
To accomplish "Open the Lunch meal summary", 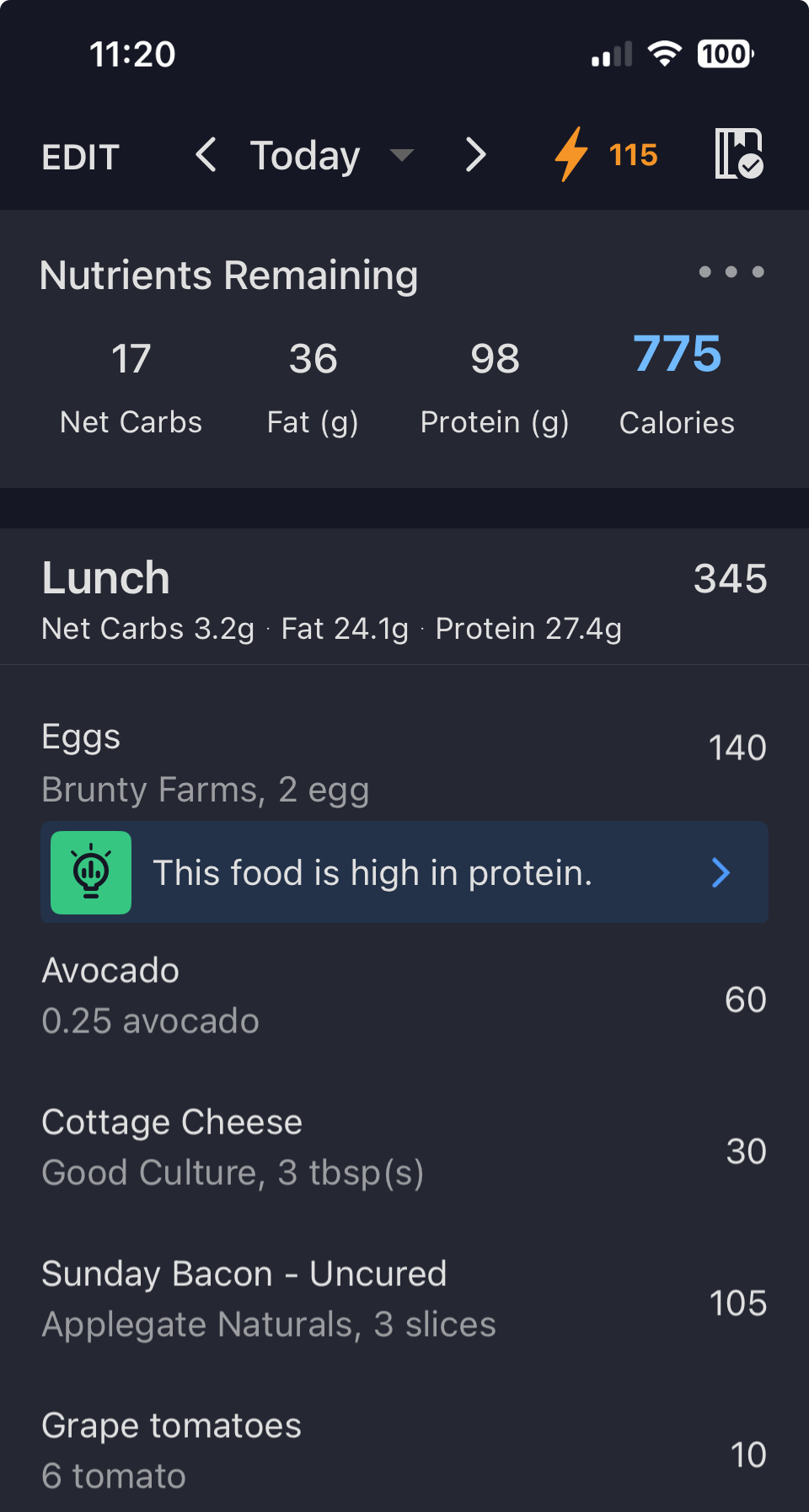I will tap(404, 598).
